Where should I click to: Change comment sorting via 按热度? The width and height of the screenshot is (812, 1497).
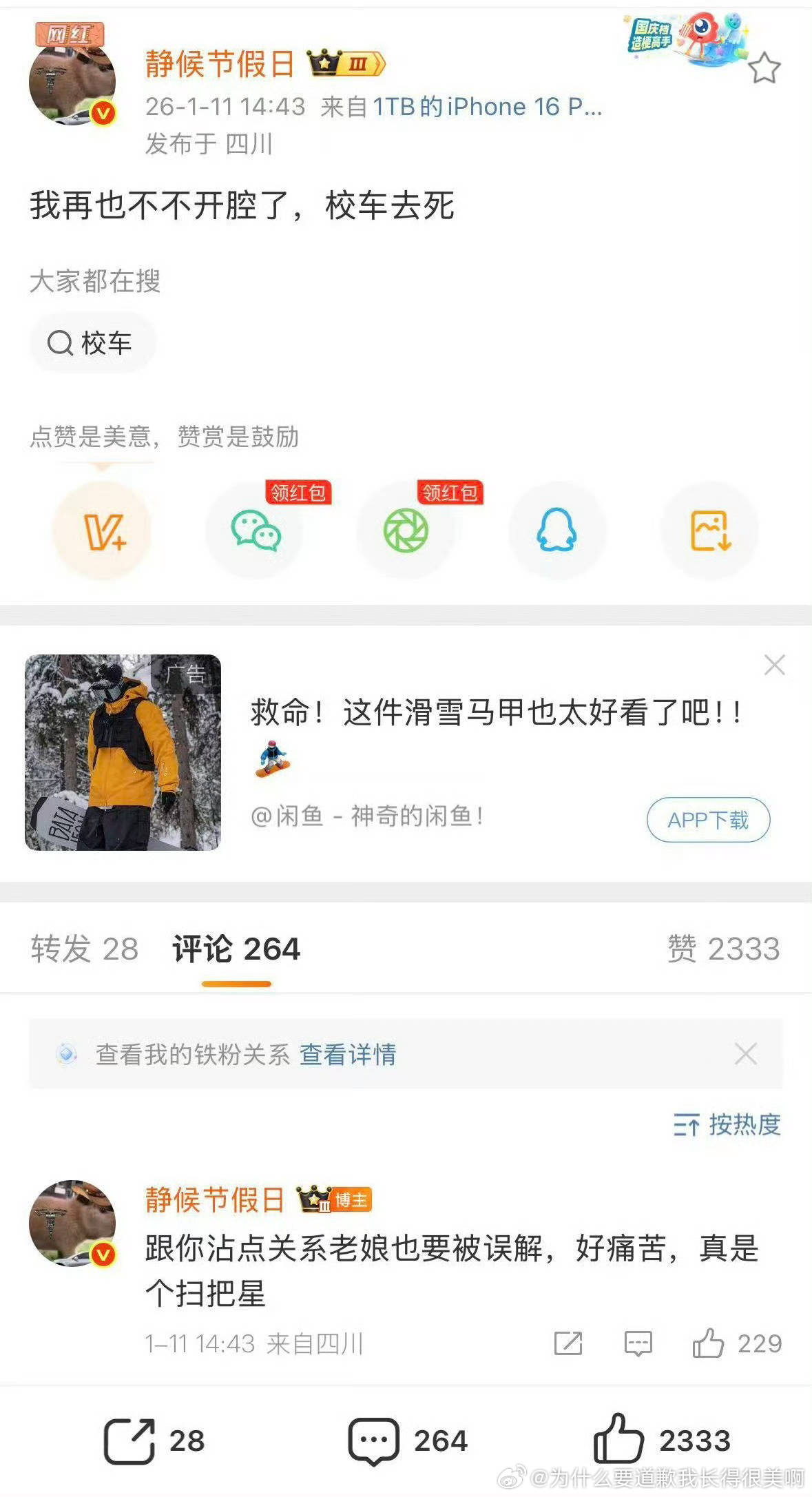pyautogui.click(x=727, y=1125)
